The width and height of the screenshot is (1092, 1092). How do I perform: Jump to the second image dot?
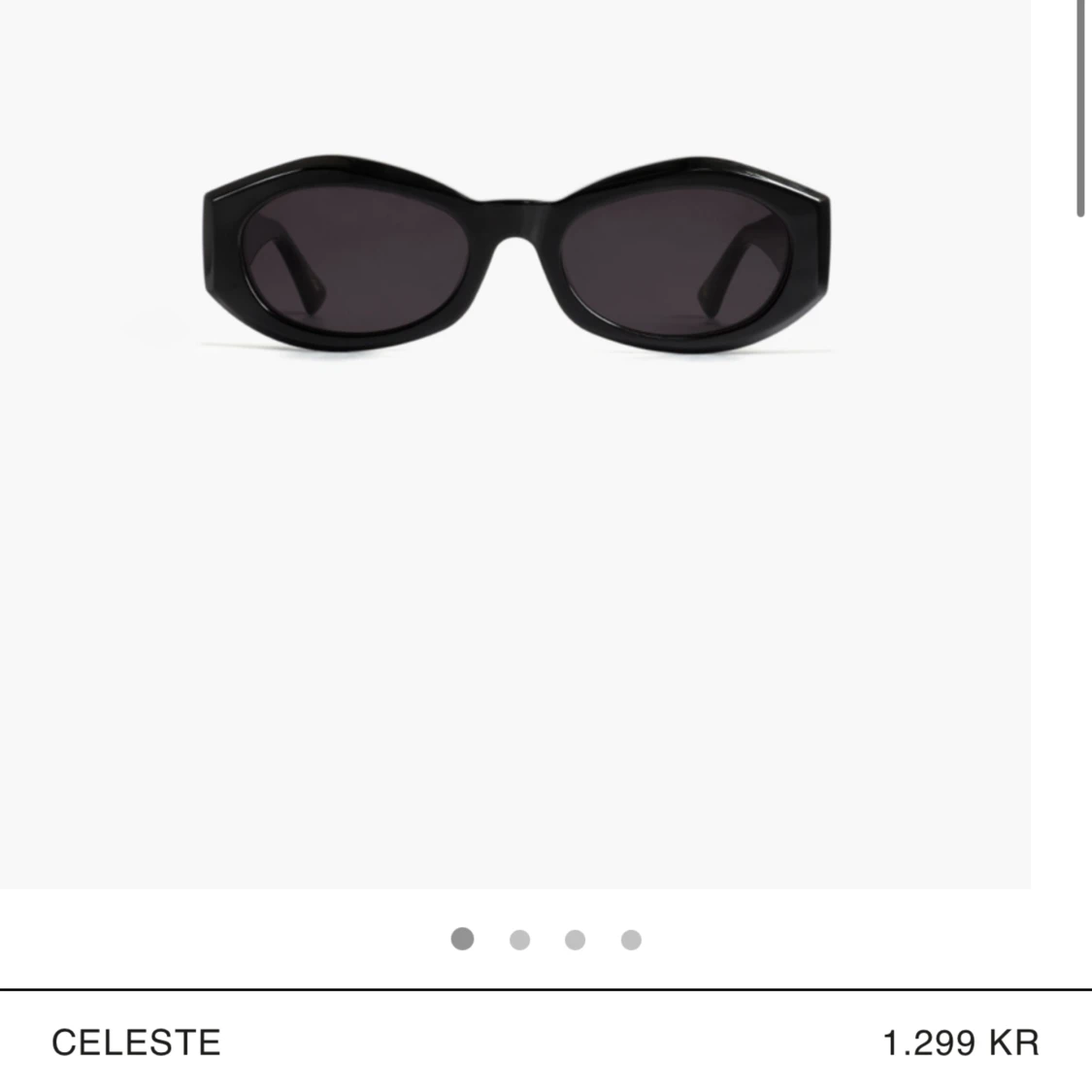519,940
